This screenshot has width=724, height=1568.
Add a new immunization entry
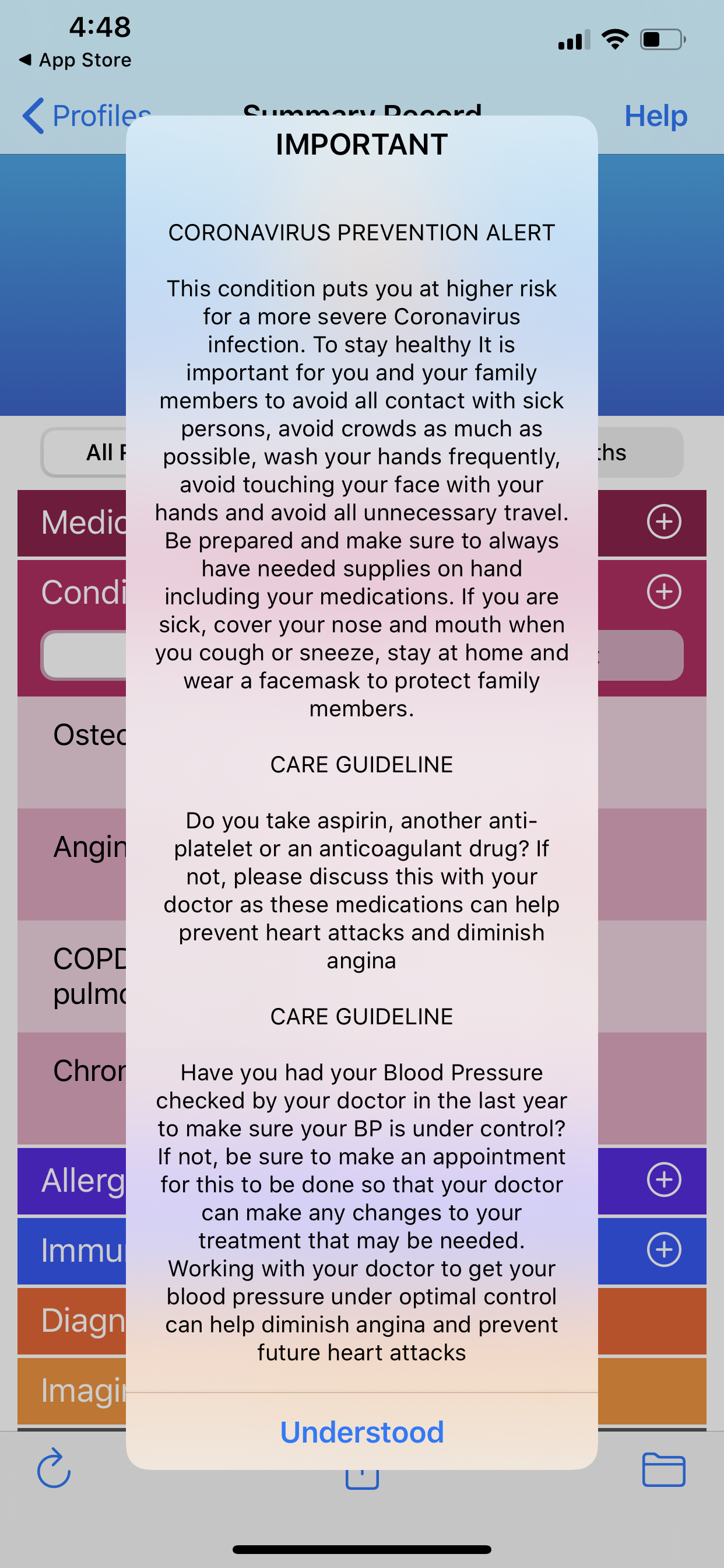(x=663, y=1249)
